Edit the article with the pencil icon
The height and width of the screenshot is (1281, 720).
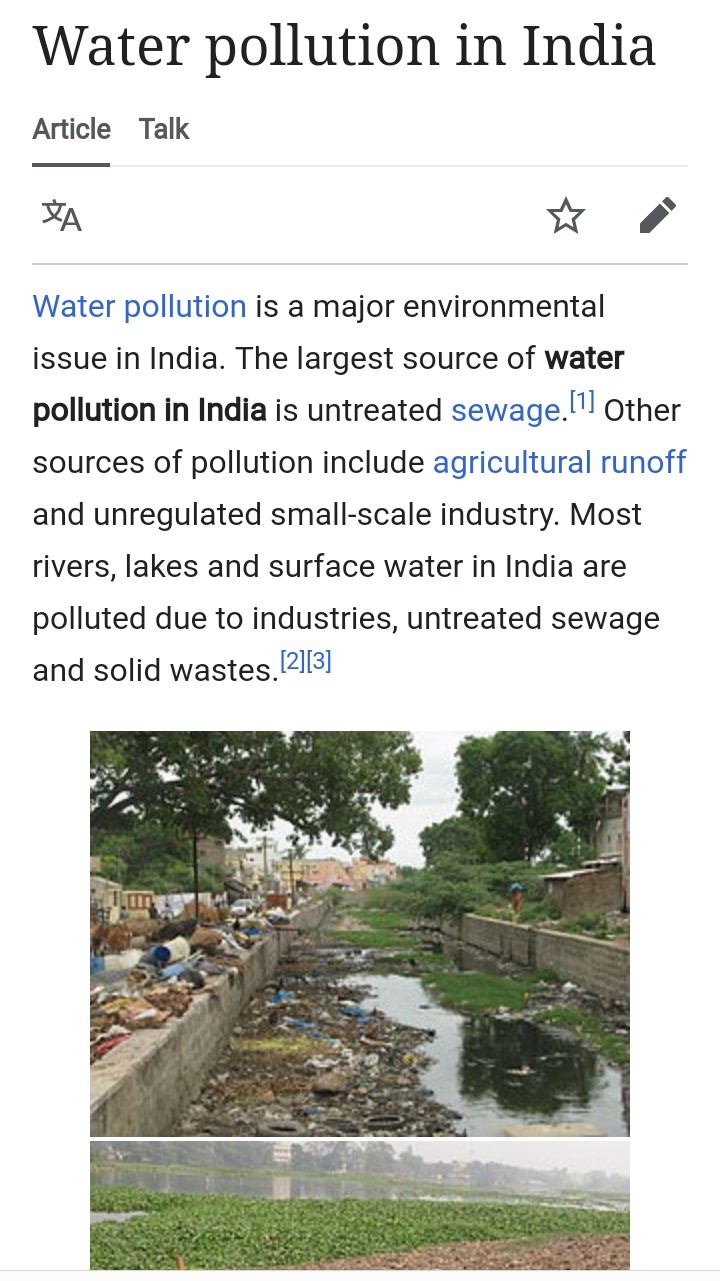click(657, 215)
